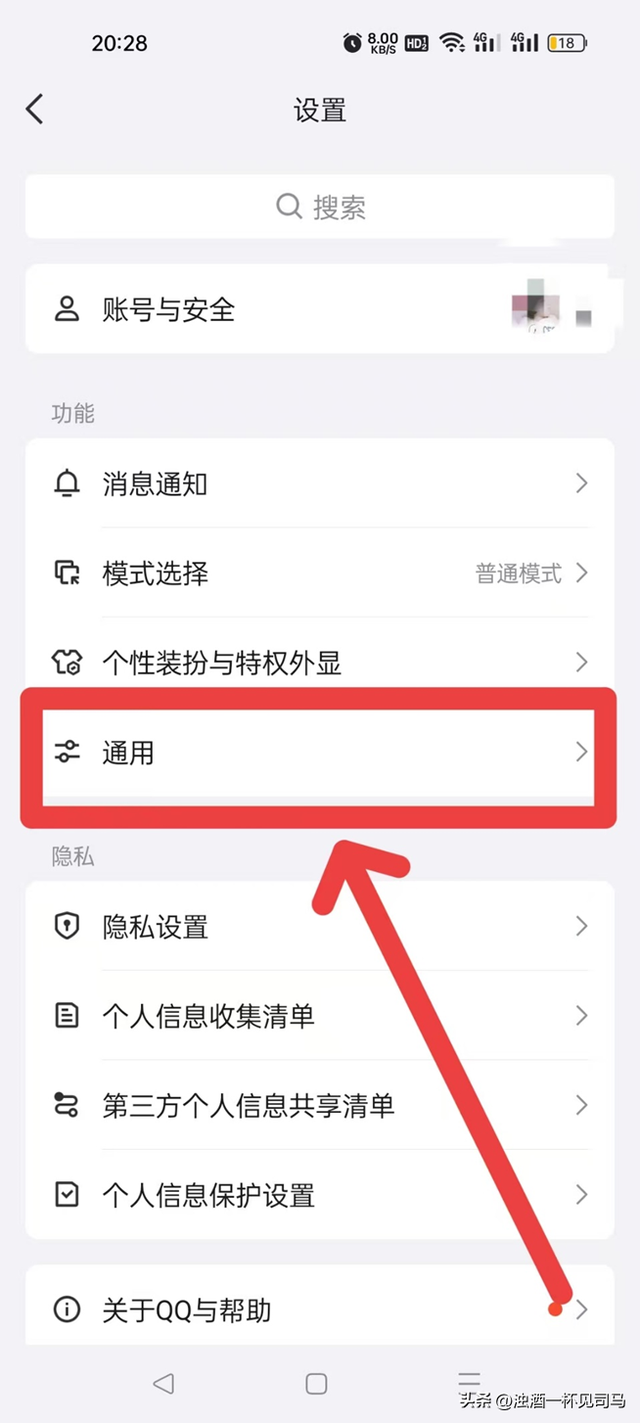Tap the system home navigation button
Image resolution: width=640 pixels, height=1423 pixels.
pos(317,1383)
